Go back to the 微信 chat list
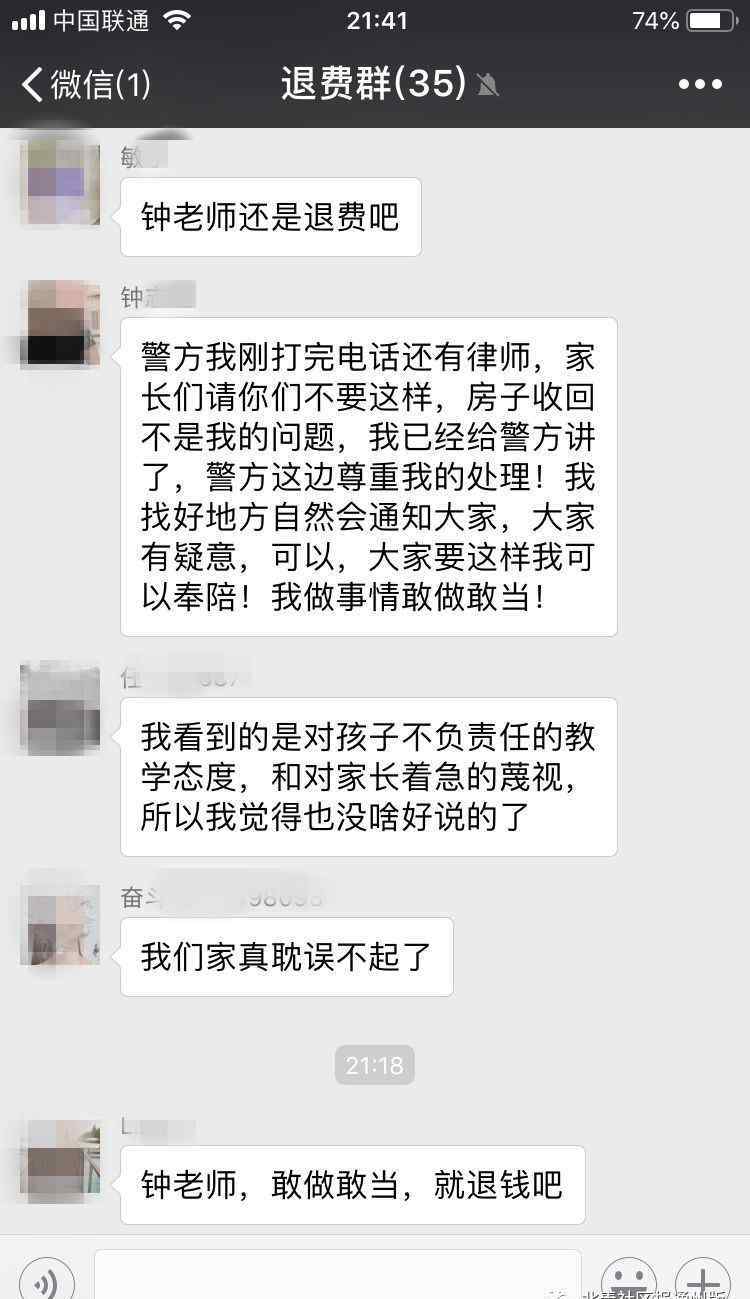This screenshot has width=750, height=1299. pyautogui.click(x=86, y=84)
